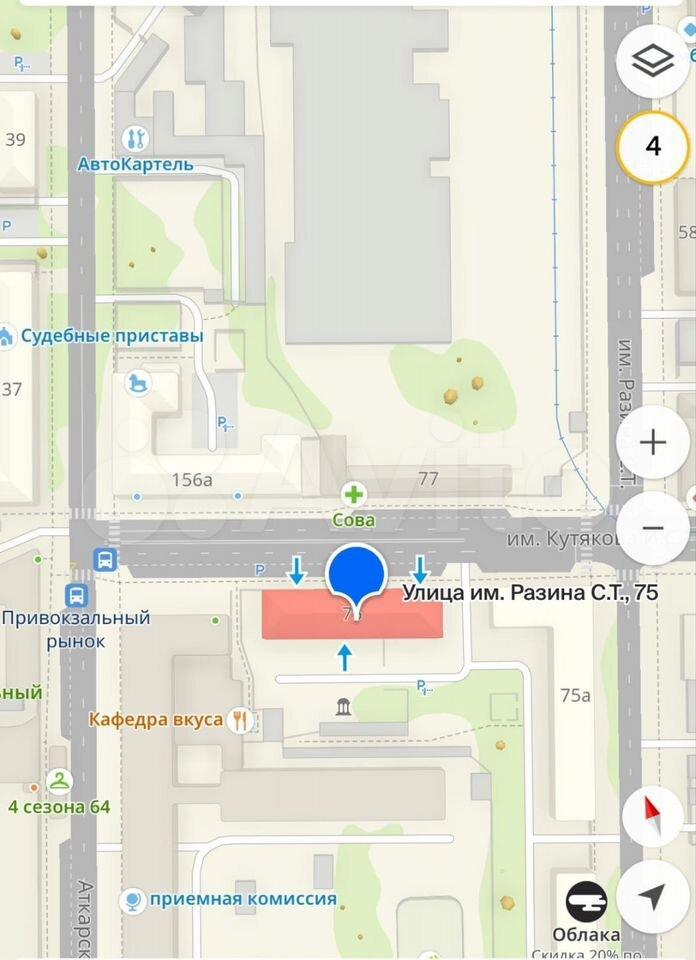Open the Кафедра вкуса restaurant marker
The image size is (696, 960).
tap(238, 719)
